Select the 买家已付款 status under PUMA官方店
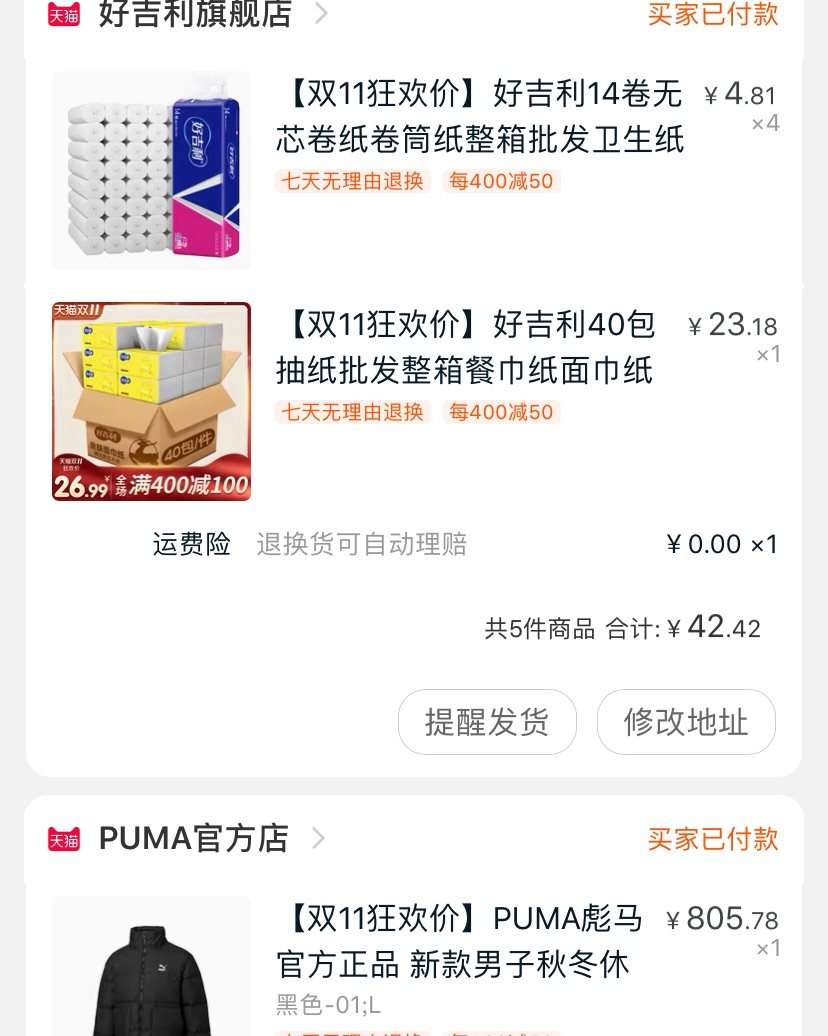This screenshot has height=1036, width=828. (713, 840)
